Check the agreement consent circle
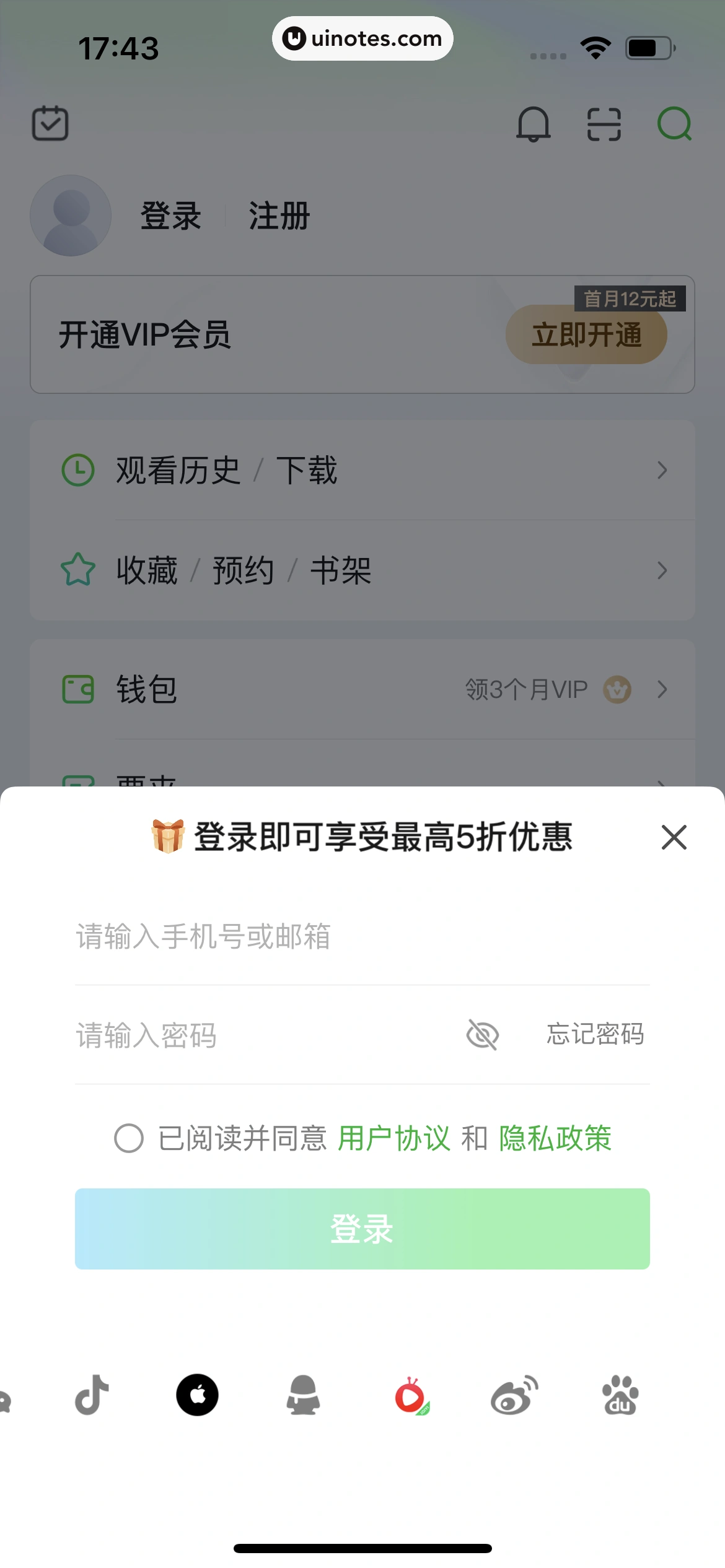The image size is (725, 1568). pos(129,1138)
